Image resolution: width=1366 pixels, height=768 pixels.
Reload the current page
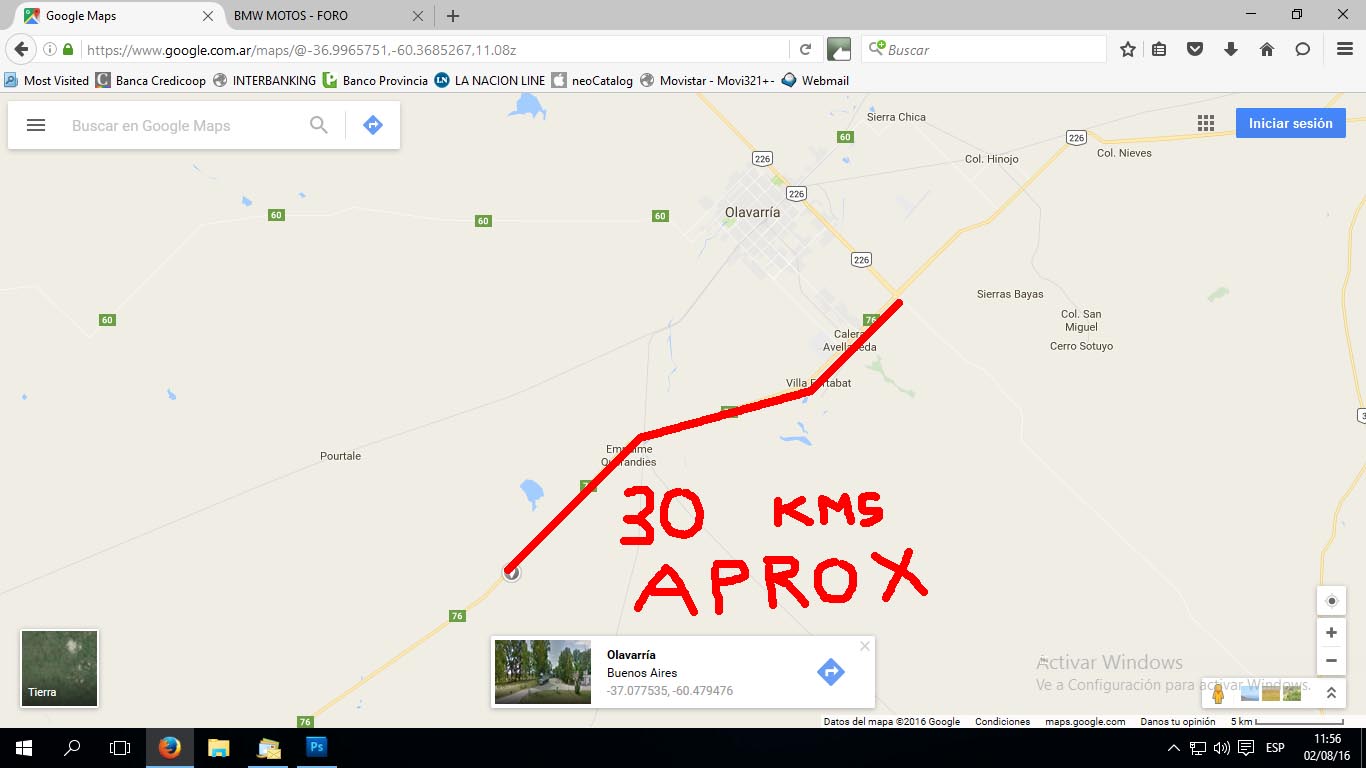pyautogui.click(x=805, y=49)
